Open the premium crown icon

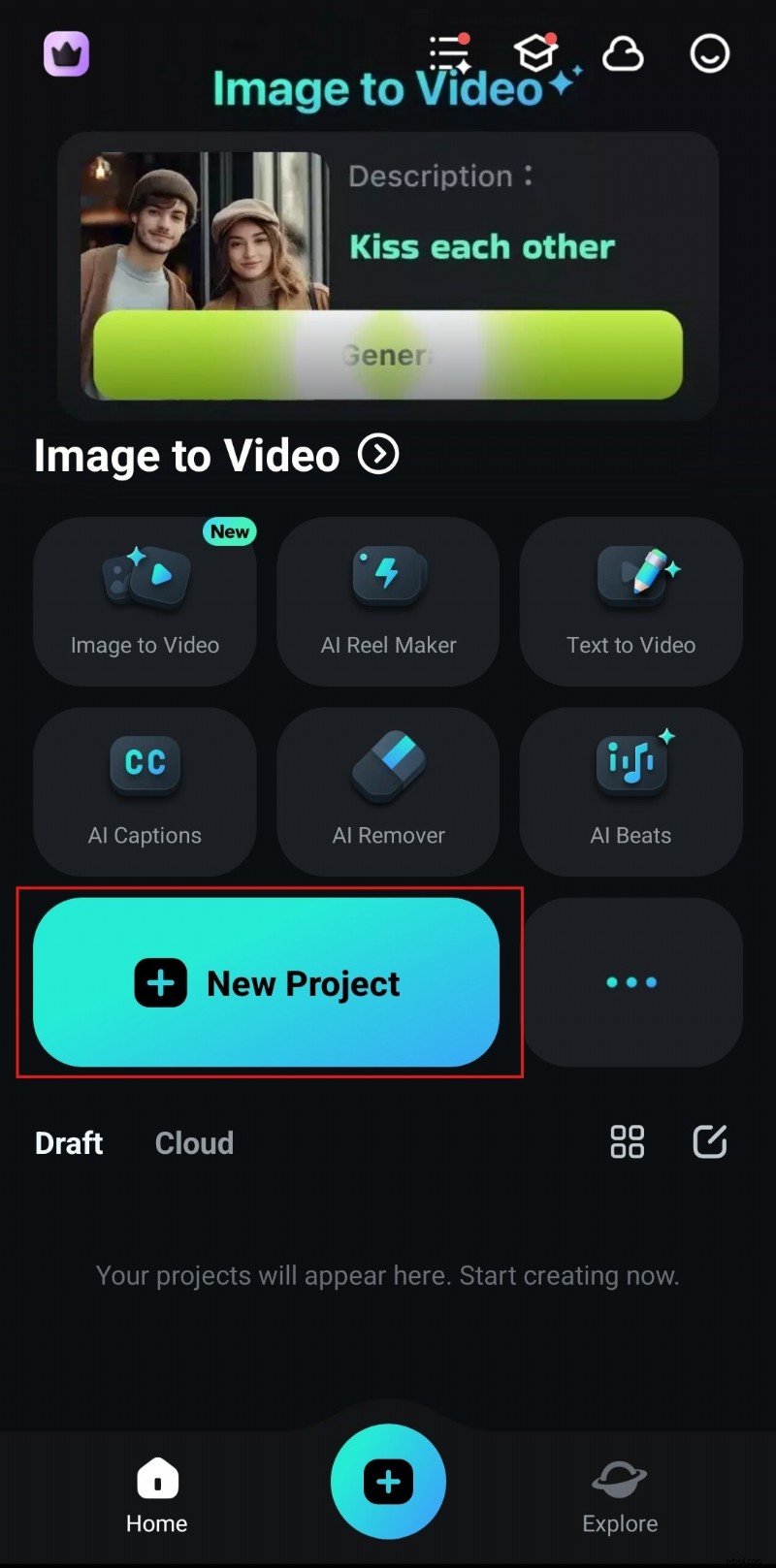coord(66,54)
